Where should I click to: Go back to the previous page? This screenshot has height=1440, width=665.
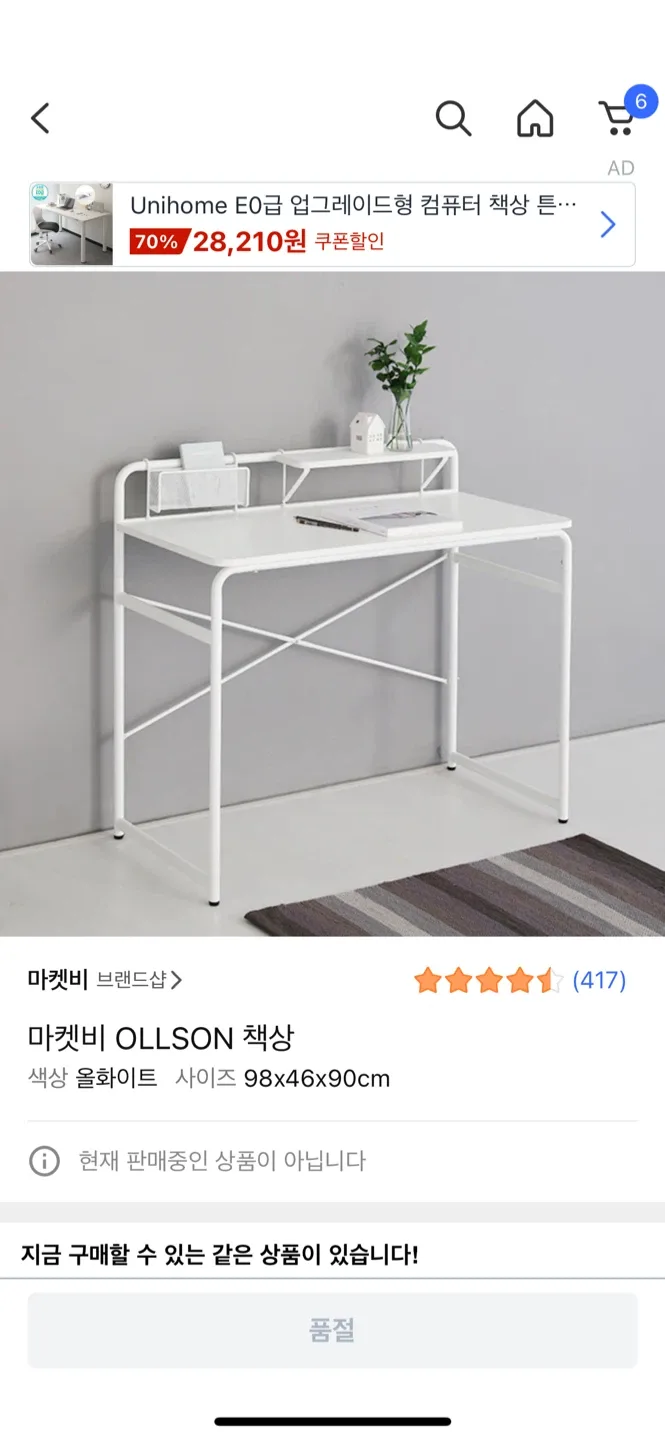40,119
